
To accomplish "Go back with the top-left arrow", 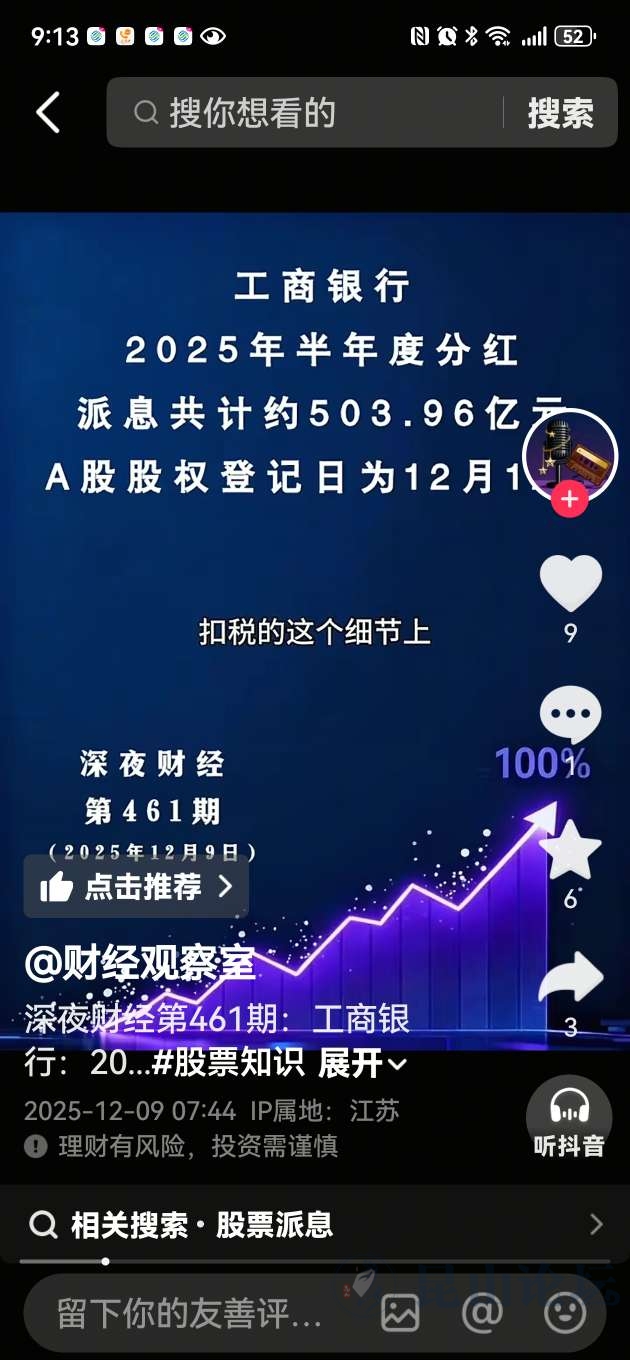I will [x=48, y=113].
